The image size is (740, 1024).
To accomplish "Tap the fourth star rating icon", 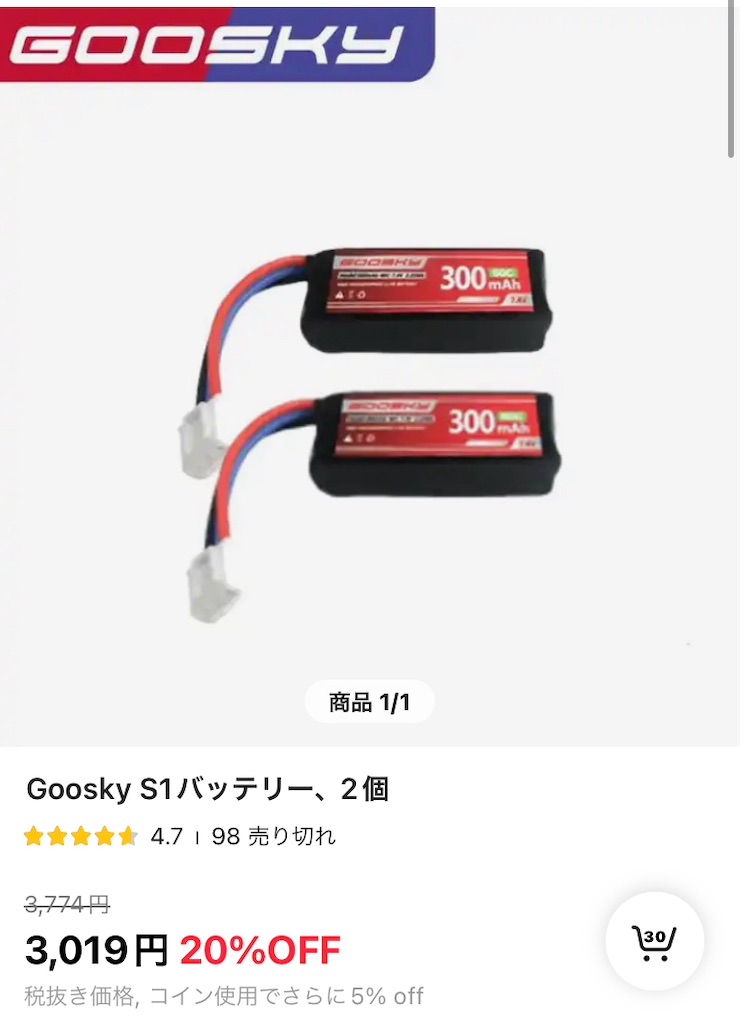I will (105, 833).
